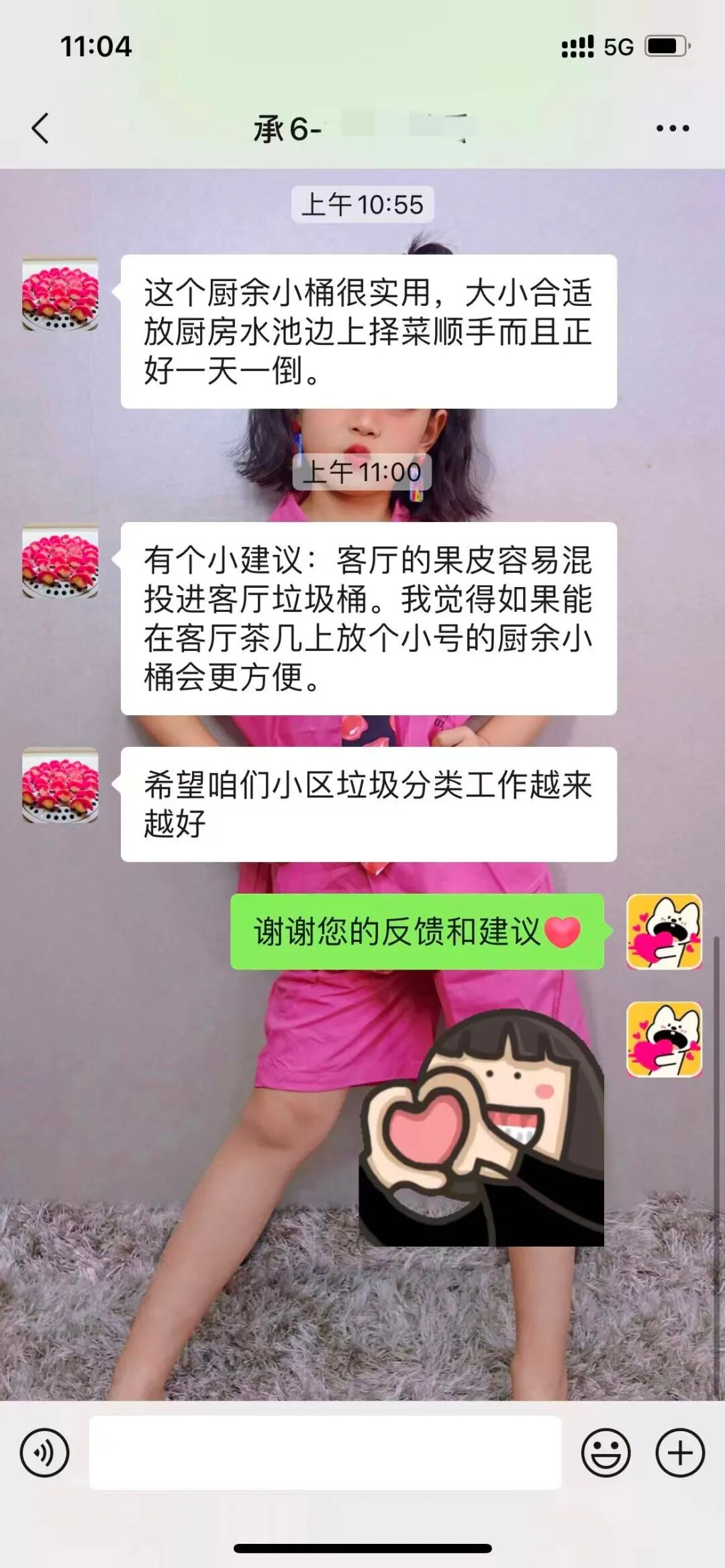The image size is (725, 1568).
Task: Open the plus attachment menu
Action: 679,1453
